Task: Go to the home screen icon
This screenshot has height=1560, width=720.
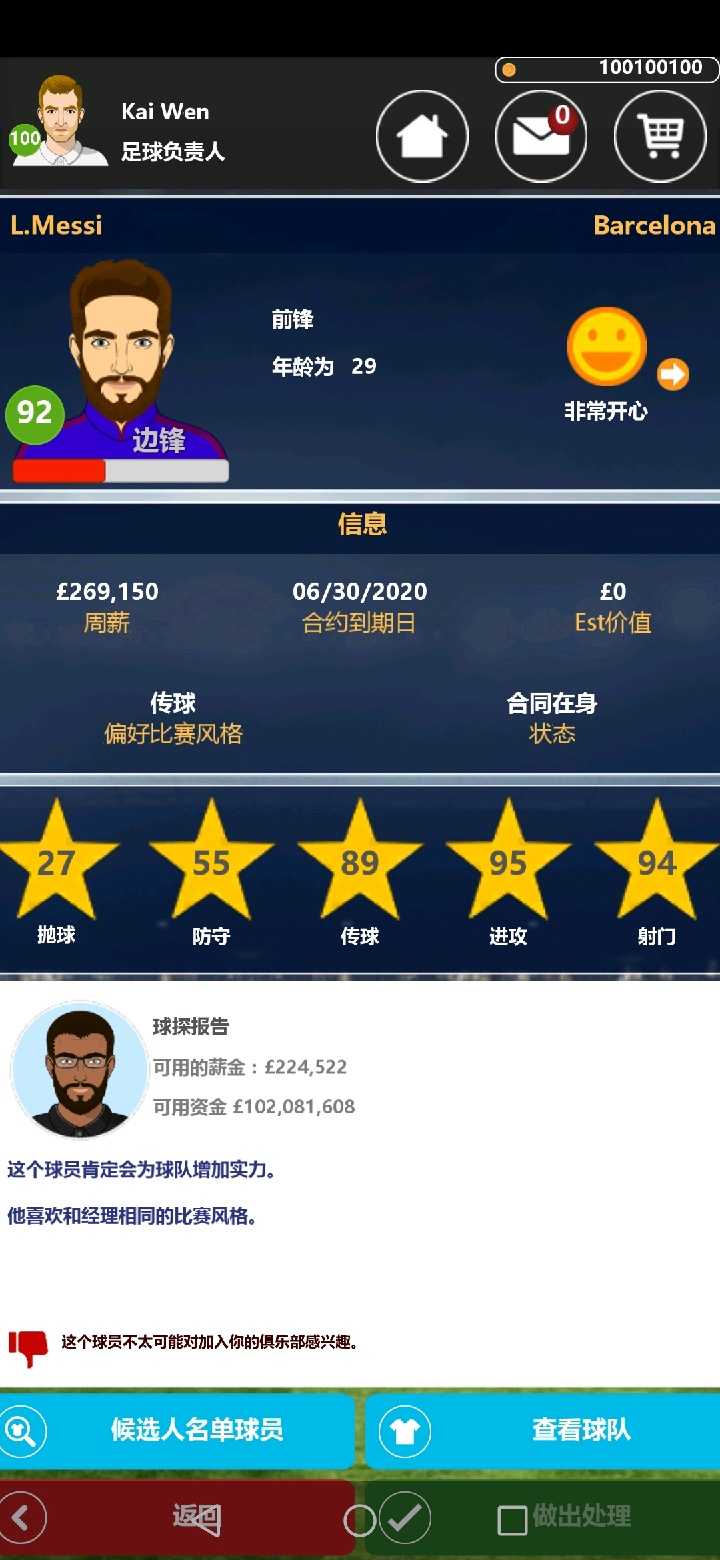Action: [x=422, y=137]
